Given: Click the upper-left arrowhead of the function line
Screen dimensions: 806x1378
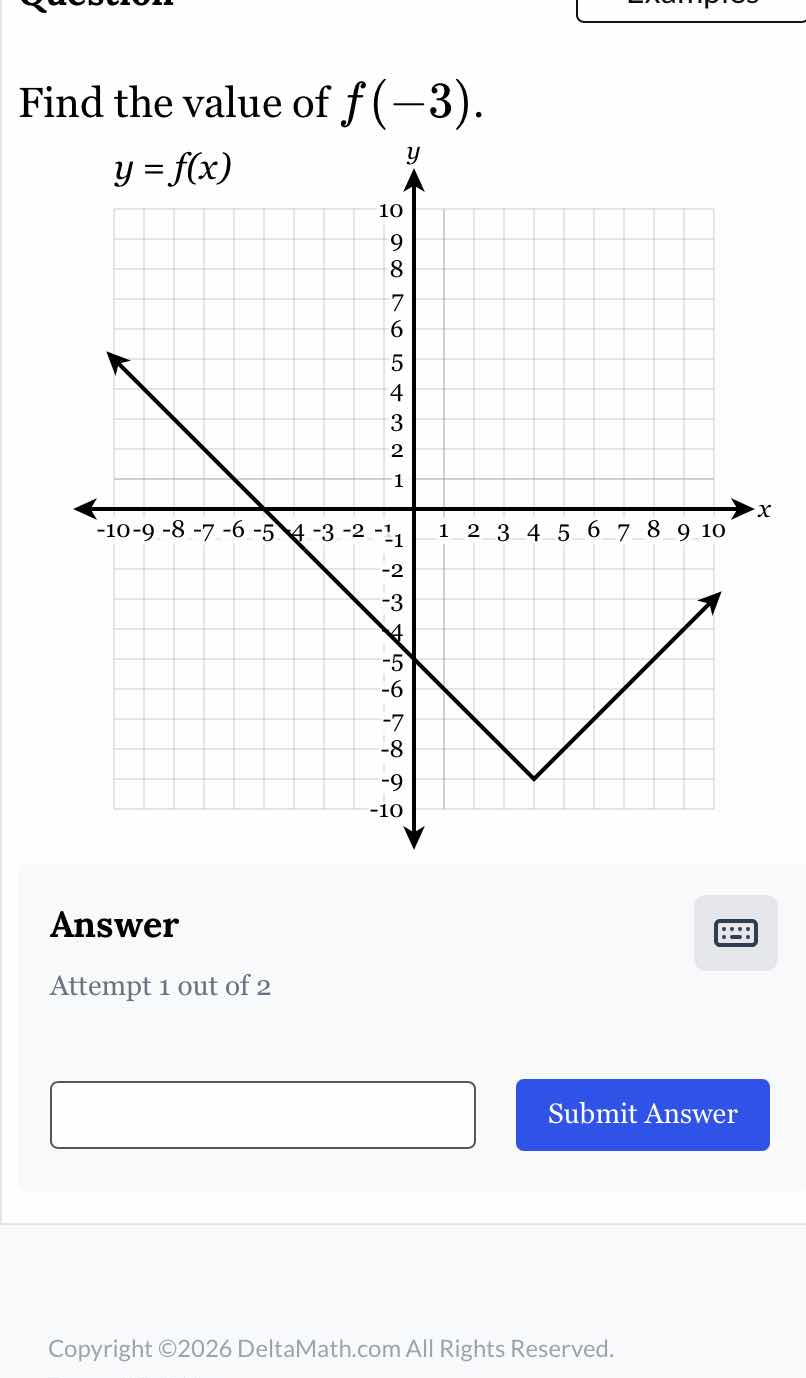Looking at the screenshot, I should (113, 360).
